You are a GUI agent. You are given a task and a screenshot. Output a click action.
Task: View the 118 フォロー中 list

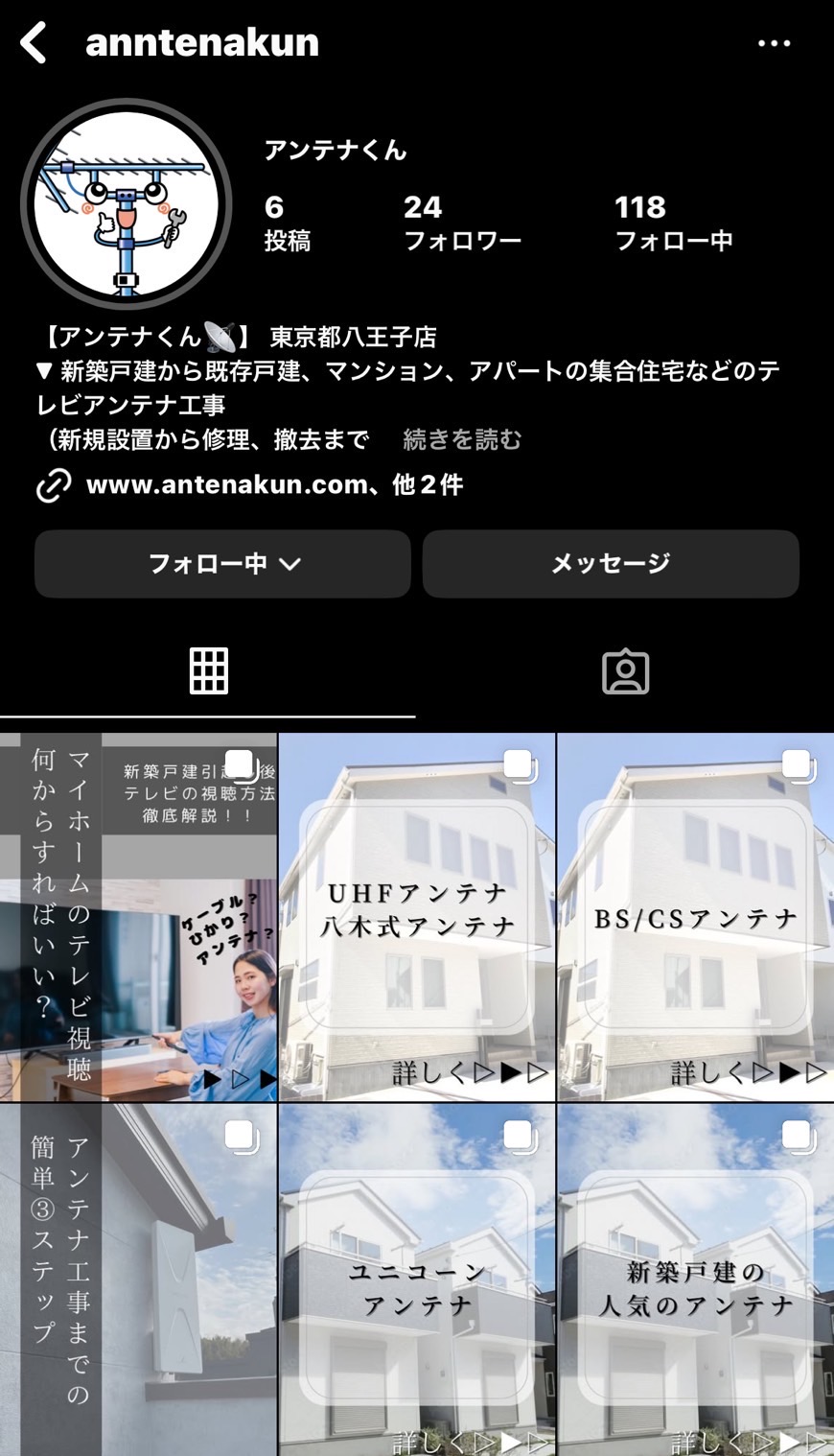(673, 223)
